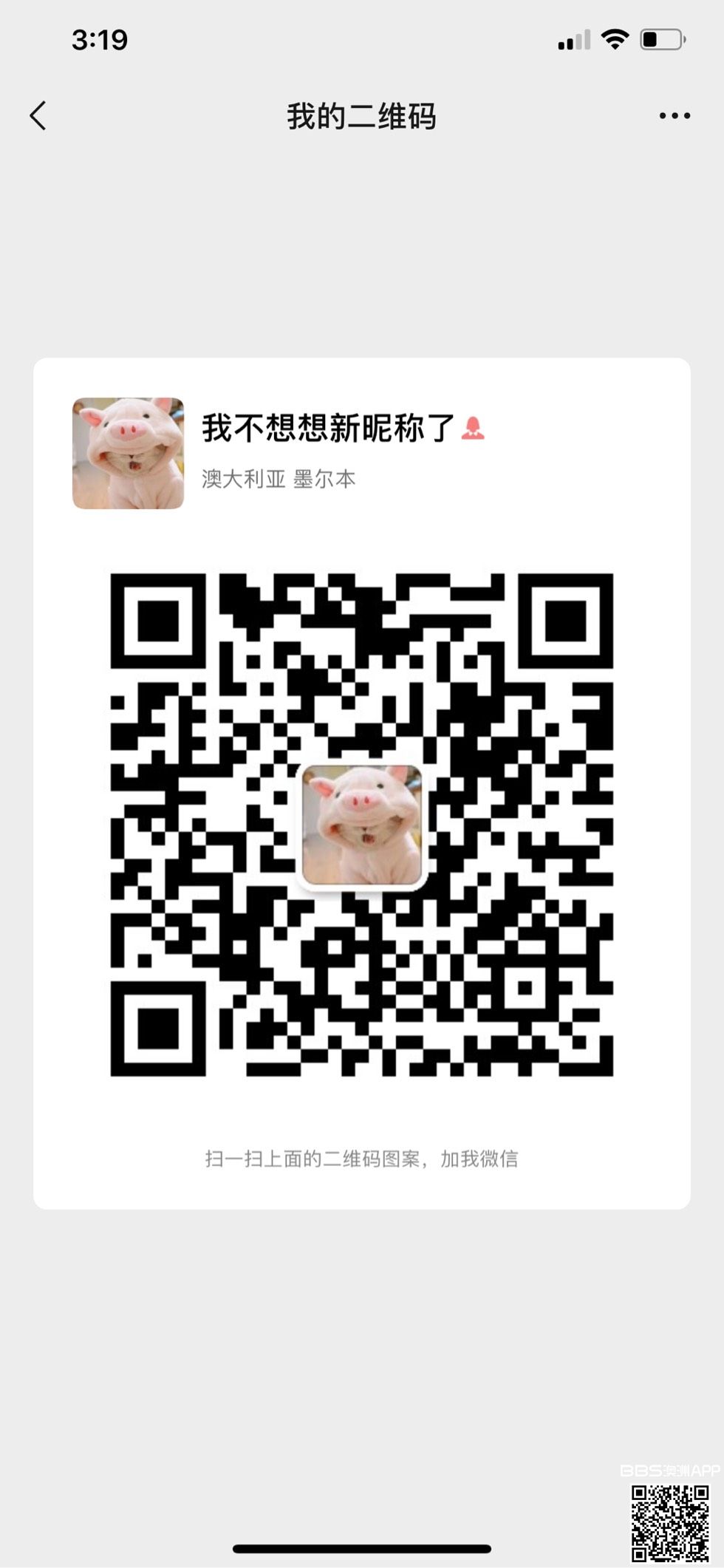The height and width of the screenshot is (1568, 724).
Task: Go back from My QR Code page
Action: (38, 116)
